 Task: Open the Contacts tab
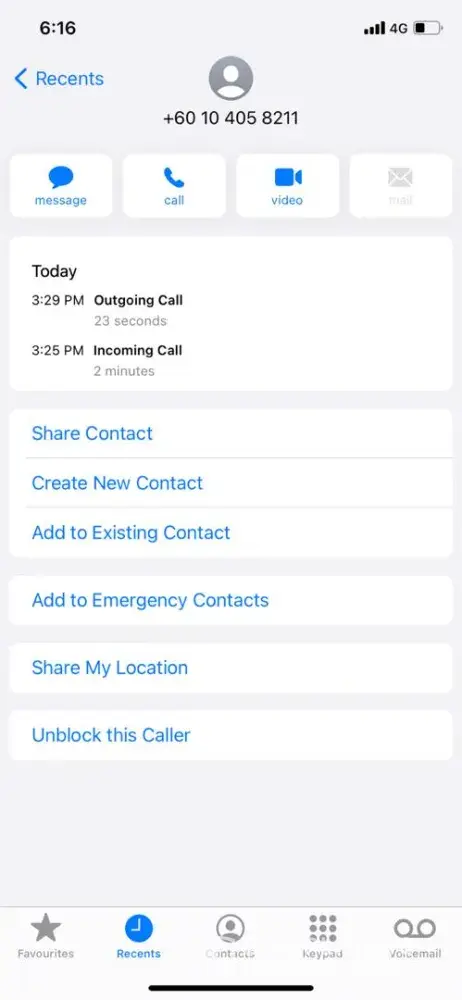pos(230,936)
